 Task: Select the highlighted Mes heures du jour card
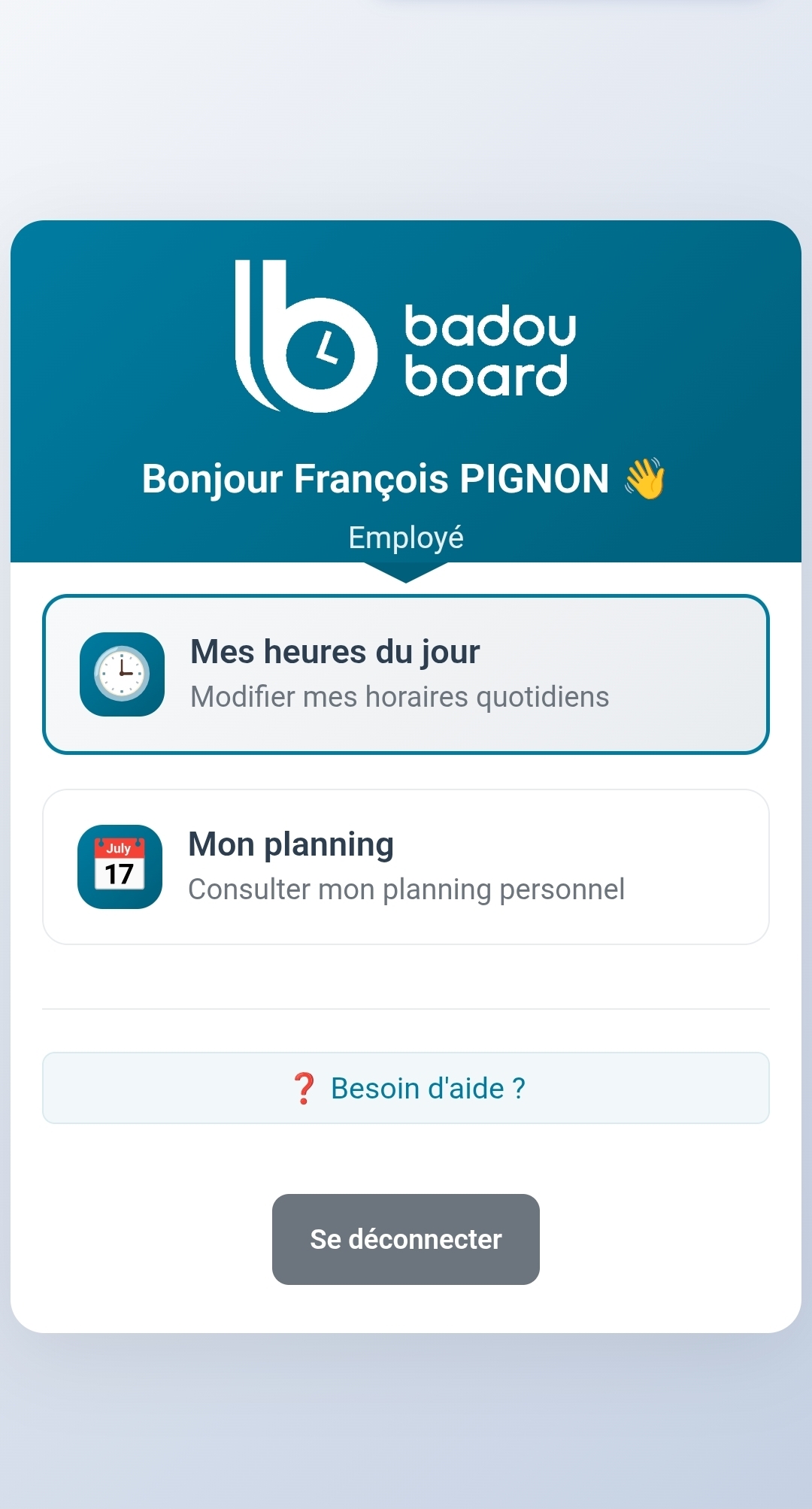pos(406,673)
